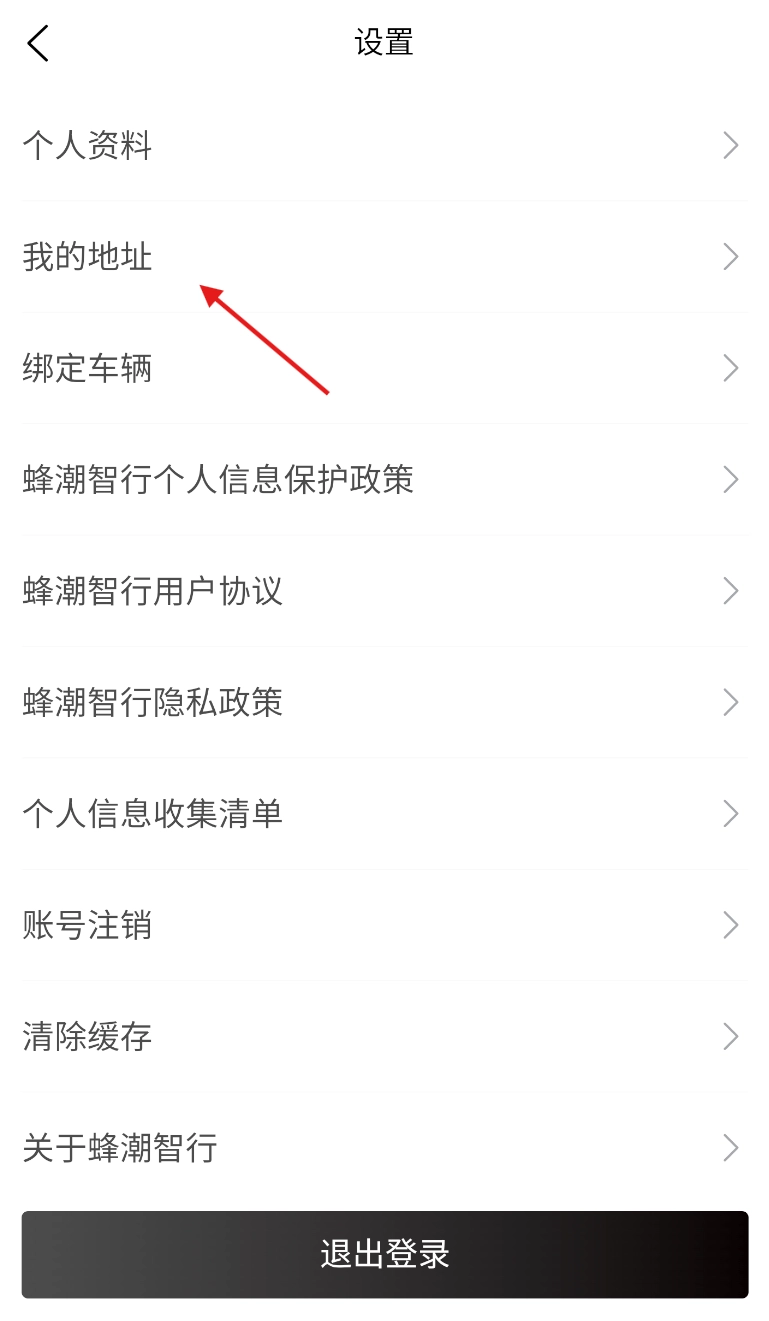Go back from the 设置 page
This screenshot has width=769, height=1321.
[38, 44]
